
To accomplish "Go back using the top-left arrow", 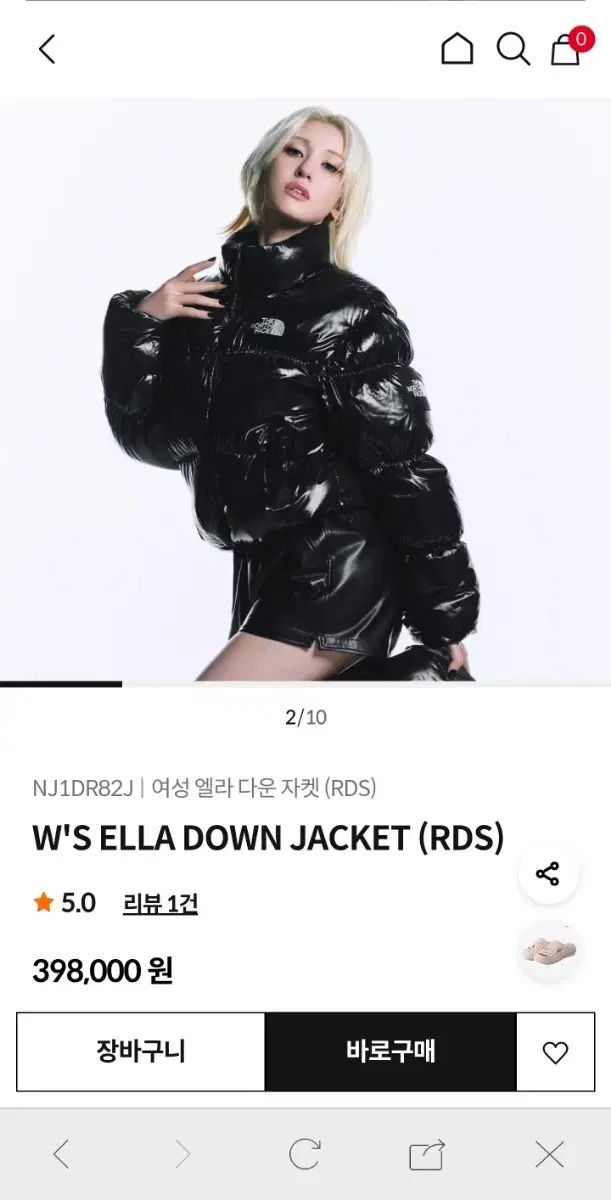I will click(x=47, y=49).
